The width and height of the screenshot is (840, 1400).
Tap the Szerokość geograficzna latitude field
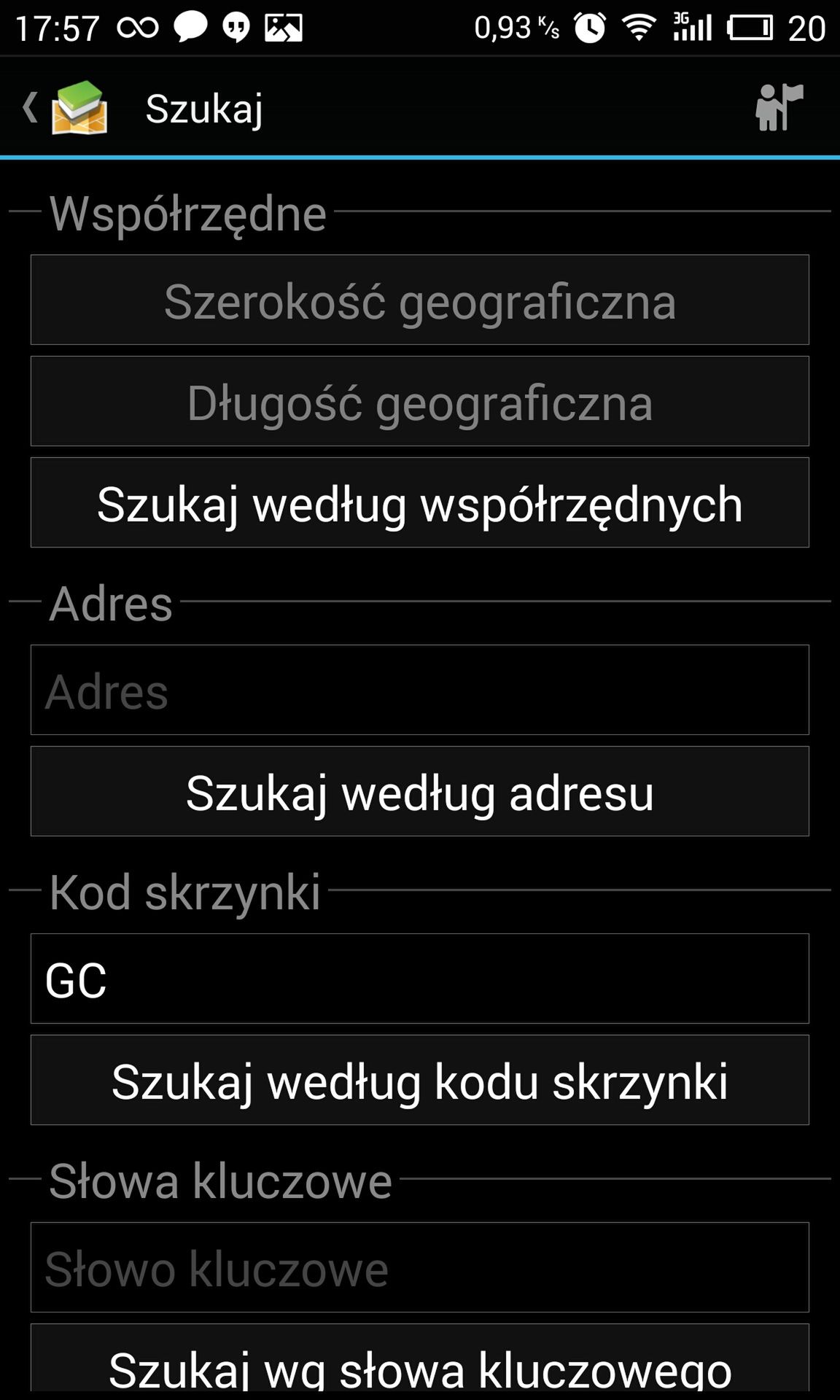[x=420, y=300]
